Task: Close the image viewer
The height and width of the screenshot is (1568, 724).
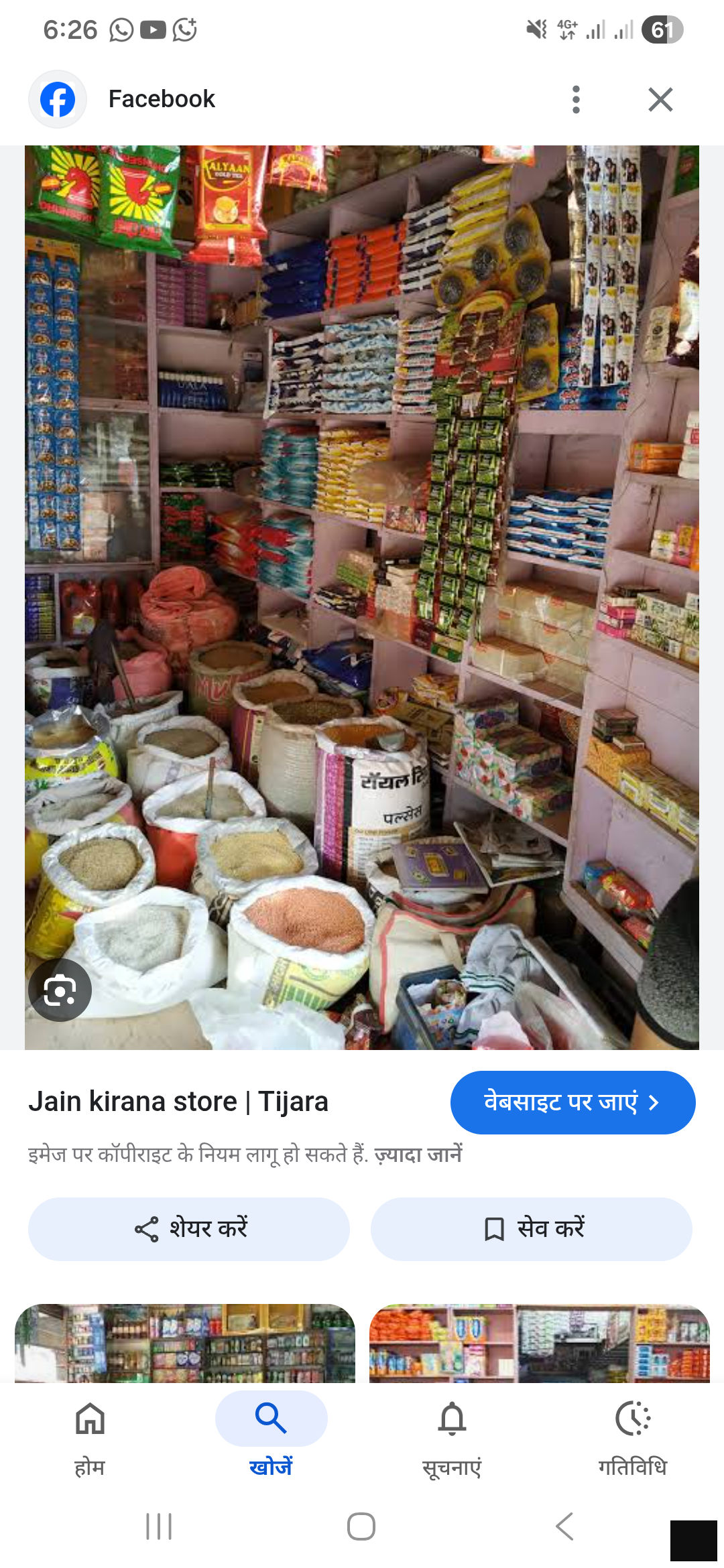Action: [x=660, y=99]
